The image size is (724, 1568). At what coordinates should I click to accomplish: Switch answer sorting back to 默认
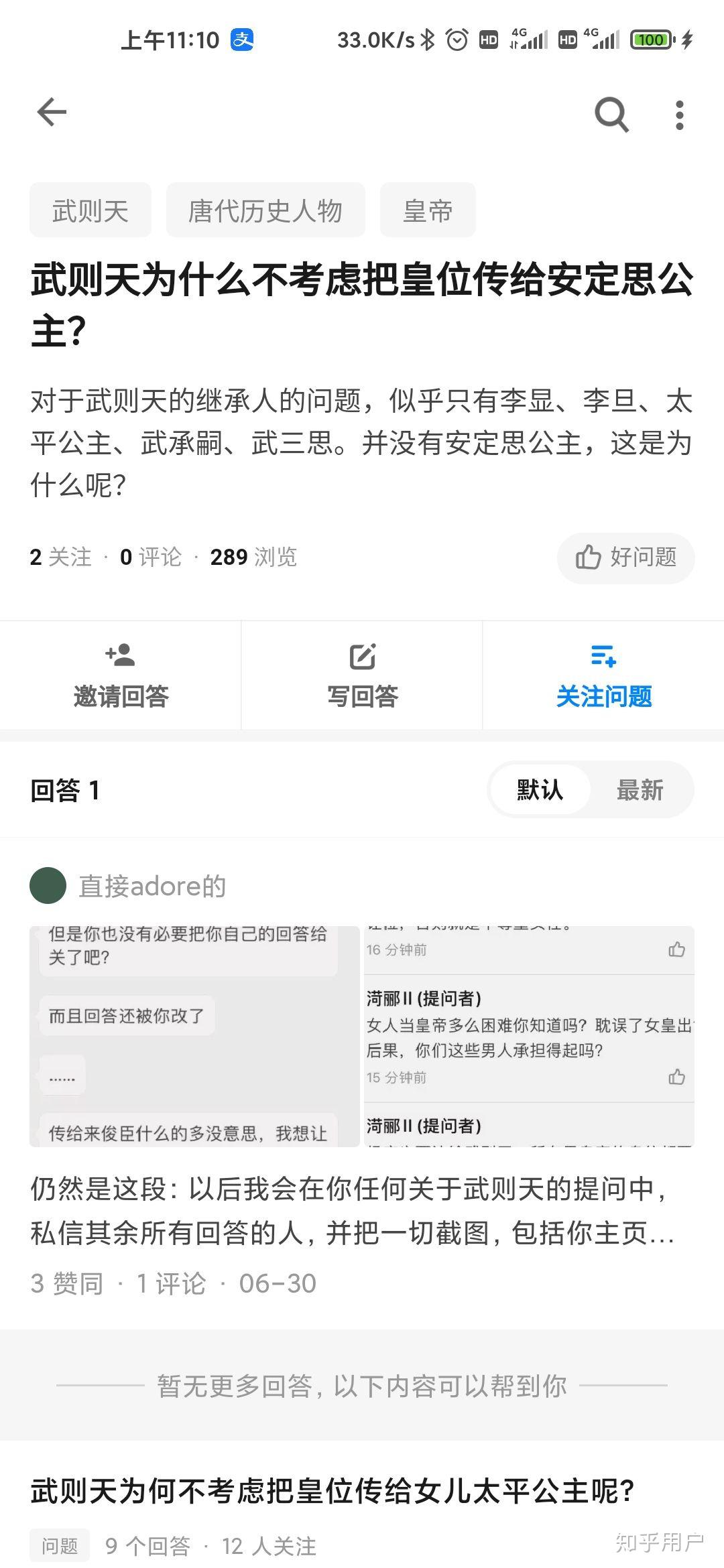click(x=540, y=790)
